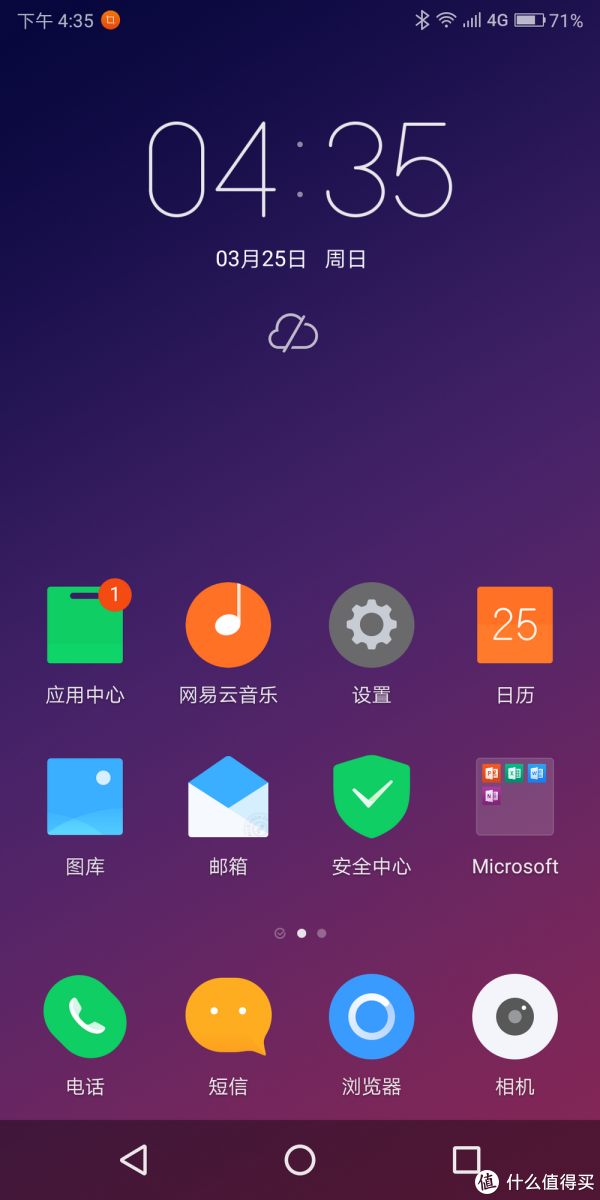Viewport: 600px width, 1200px height.
Task: Open the 相机 camera
Action: (514, 1017)
